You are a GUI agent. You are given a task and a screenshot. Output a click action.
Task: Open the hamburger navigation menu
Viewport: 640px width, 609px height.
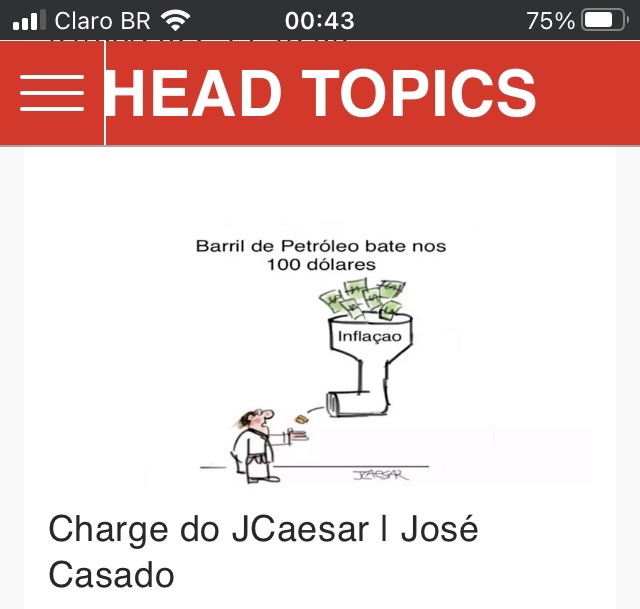click(52, 93)
